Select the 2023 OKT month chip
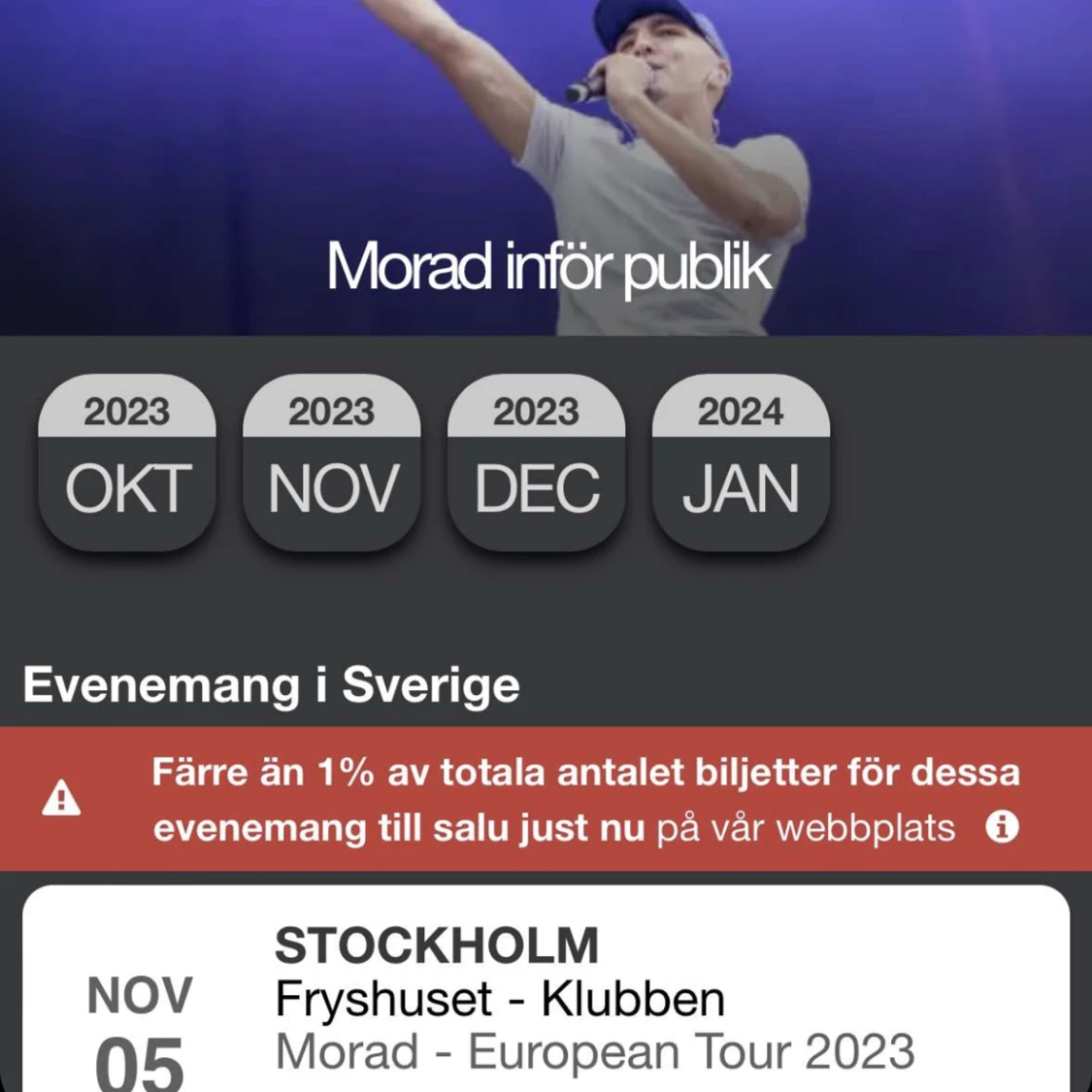 [127, 463]
